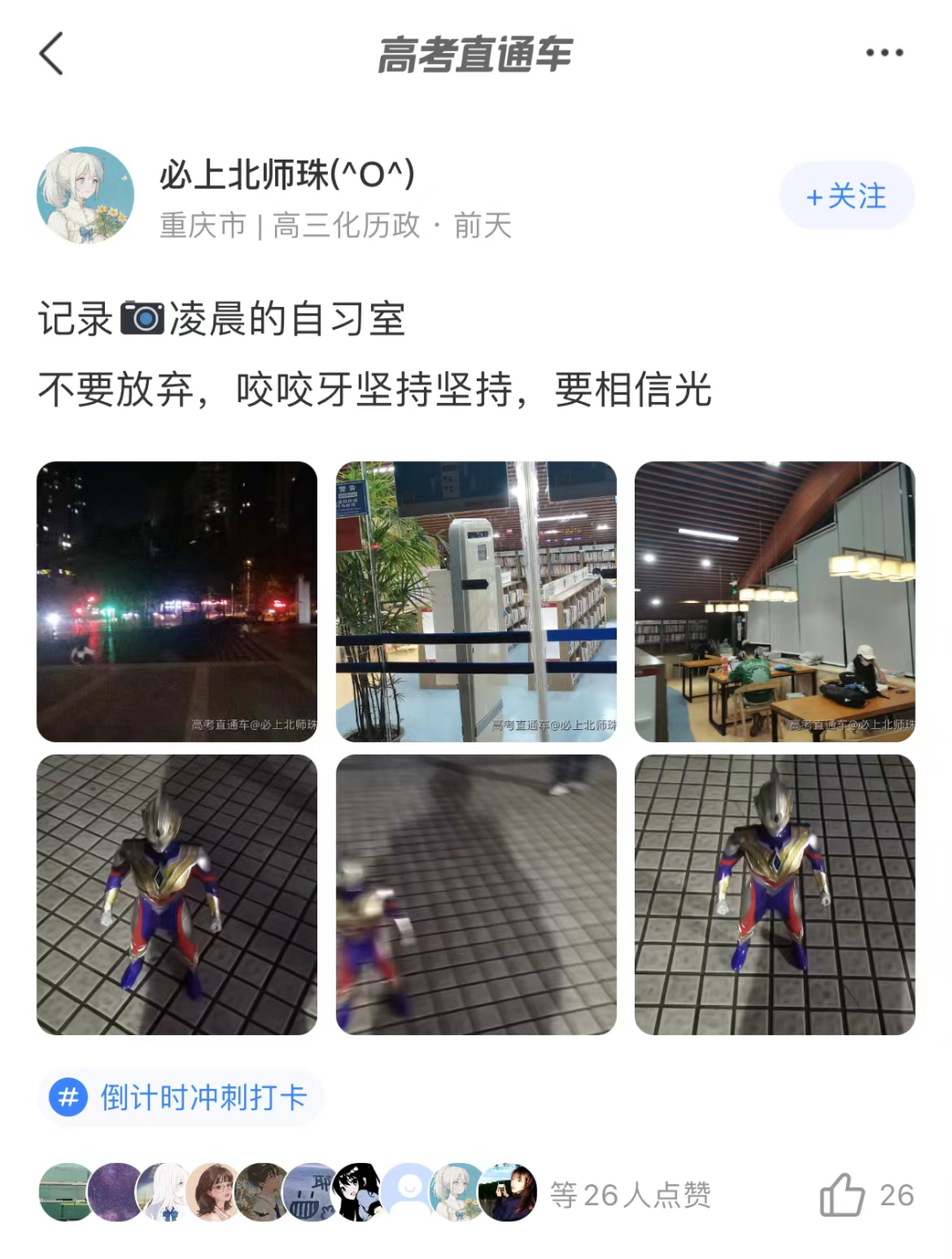
Task: Open the blurry Ultraman on tiles photo
Action: coord(476,897)
